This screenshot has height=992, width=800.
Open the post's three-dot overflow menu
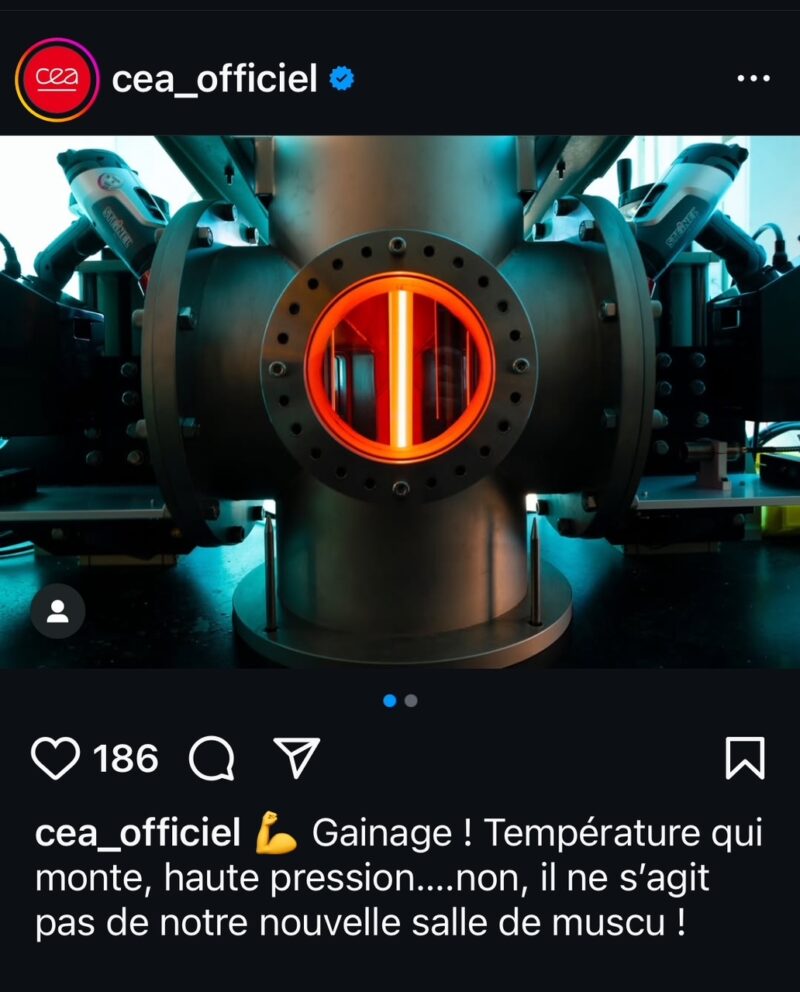click(x=752, y=79)
